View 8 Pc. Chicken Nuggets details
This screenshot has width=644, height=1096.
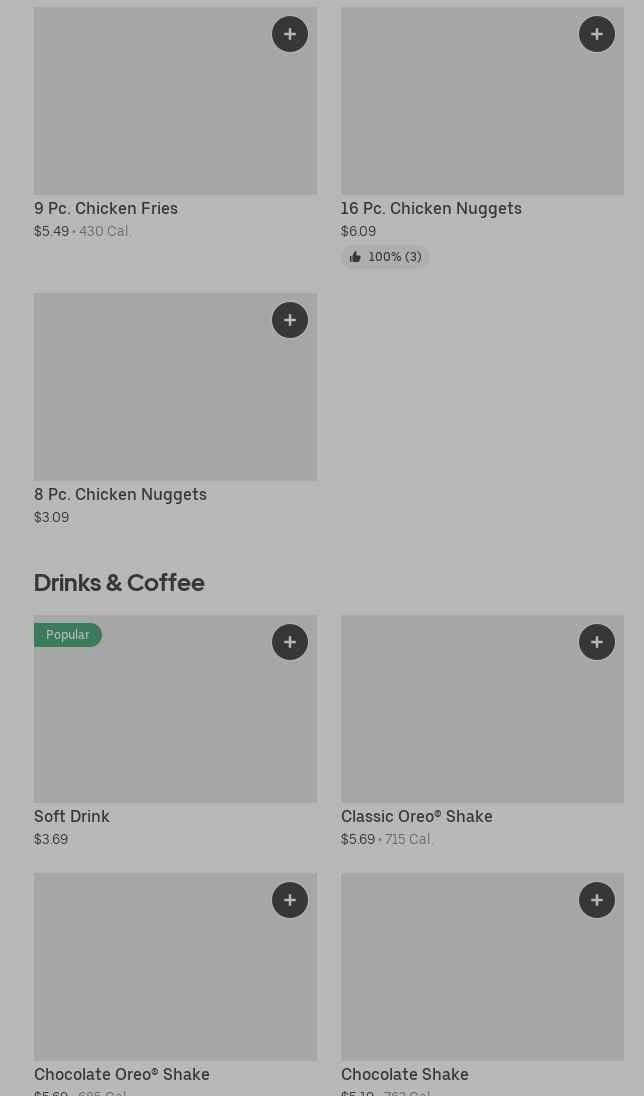tap(175, 409)
